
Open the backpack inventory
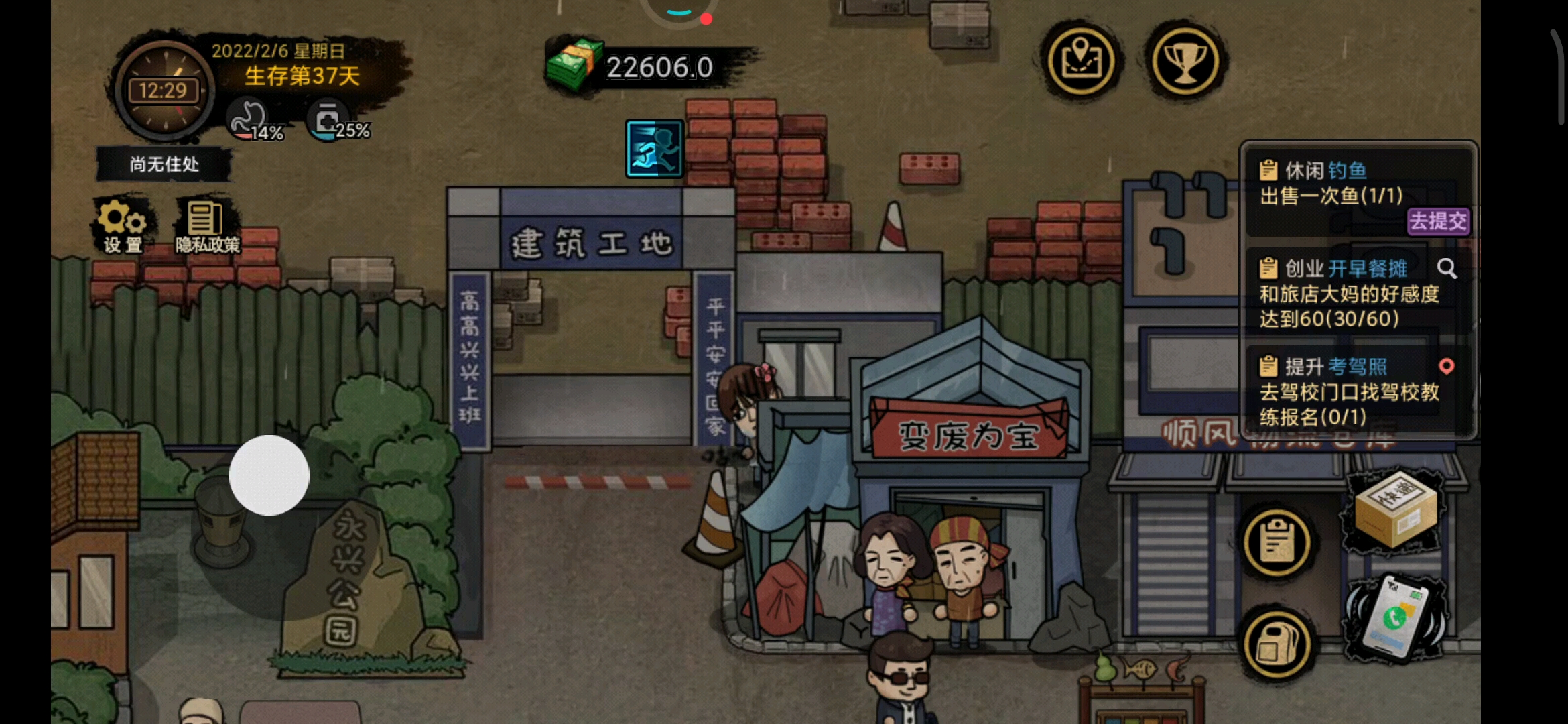[x=1277, y=644]
